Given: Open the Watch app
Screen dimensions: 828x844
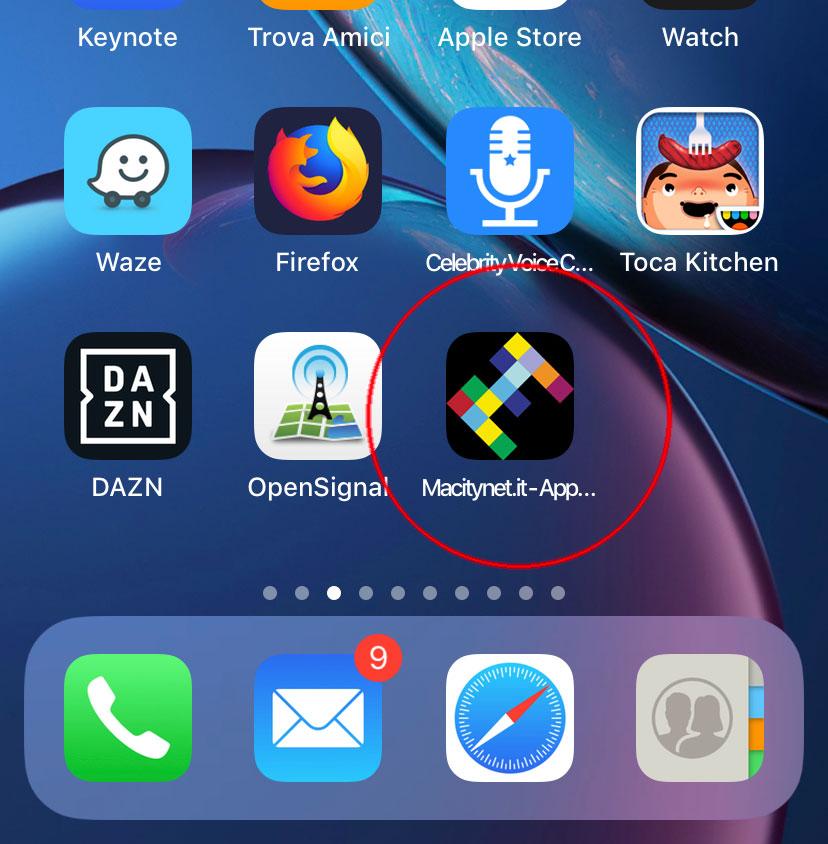Looking at the screenshot, I should 700,35.
